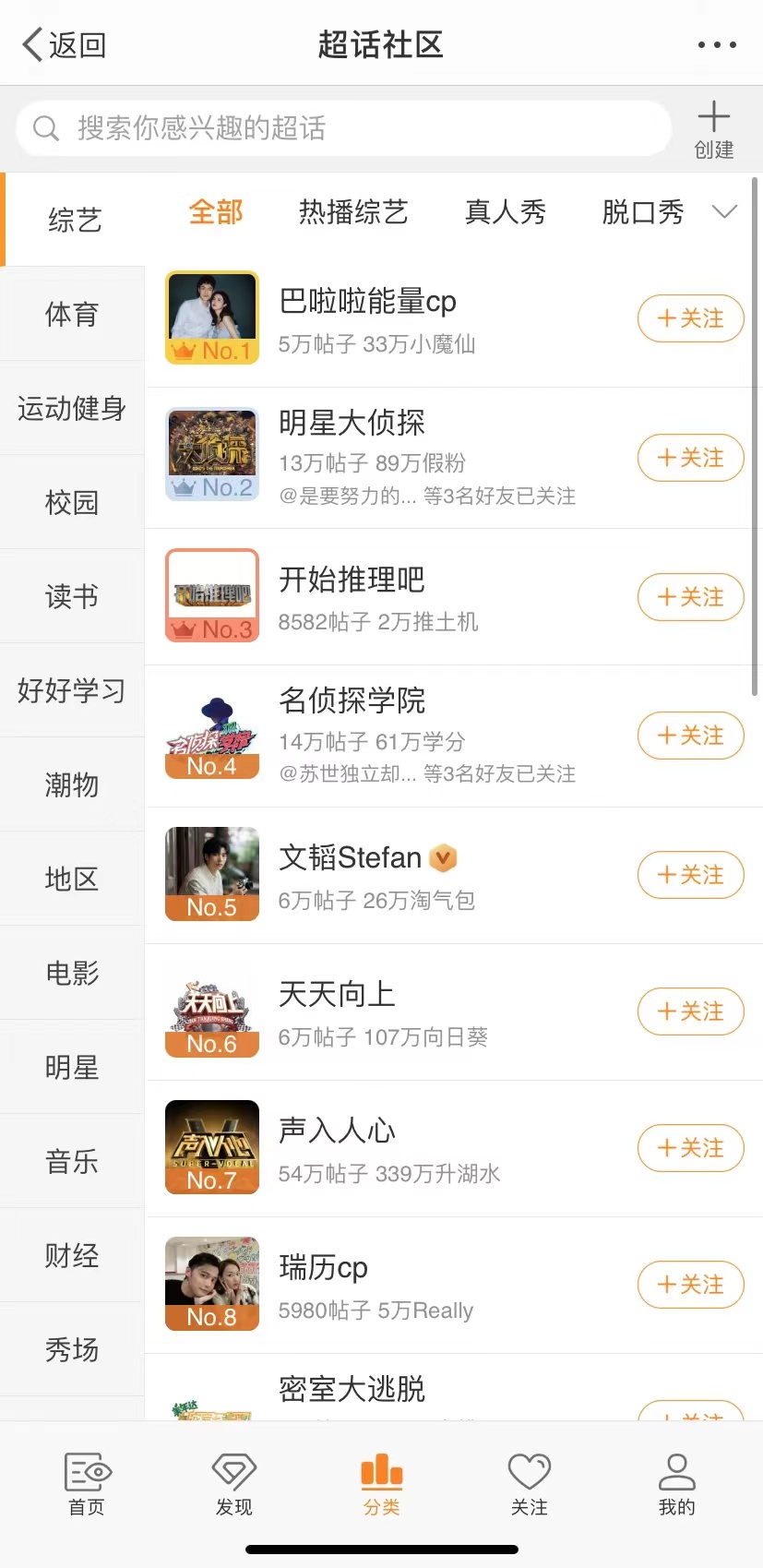Follow 巴啦啦能量cp super topic
Image resolution: width=763 pixels, height=1568 pixels.
(690, 318)
